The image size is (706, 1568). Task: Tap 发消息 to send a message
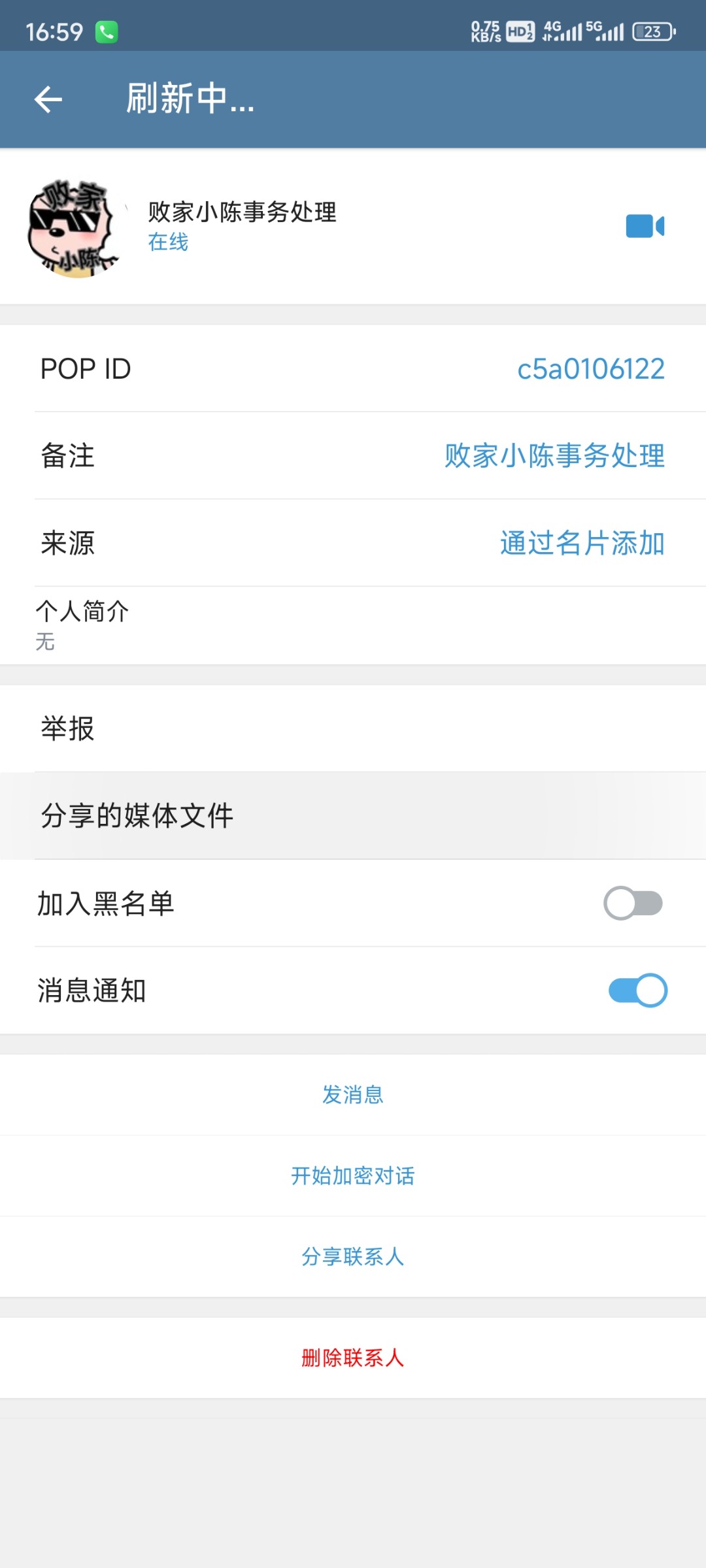tap(353, 1095)
